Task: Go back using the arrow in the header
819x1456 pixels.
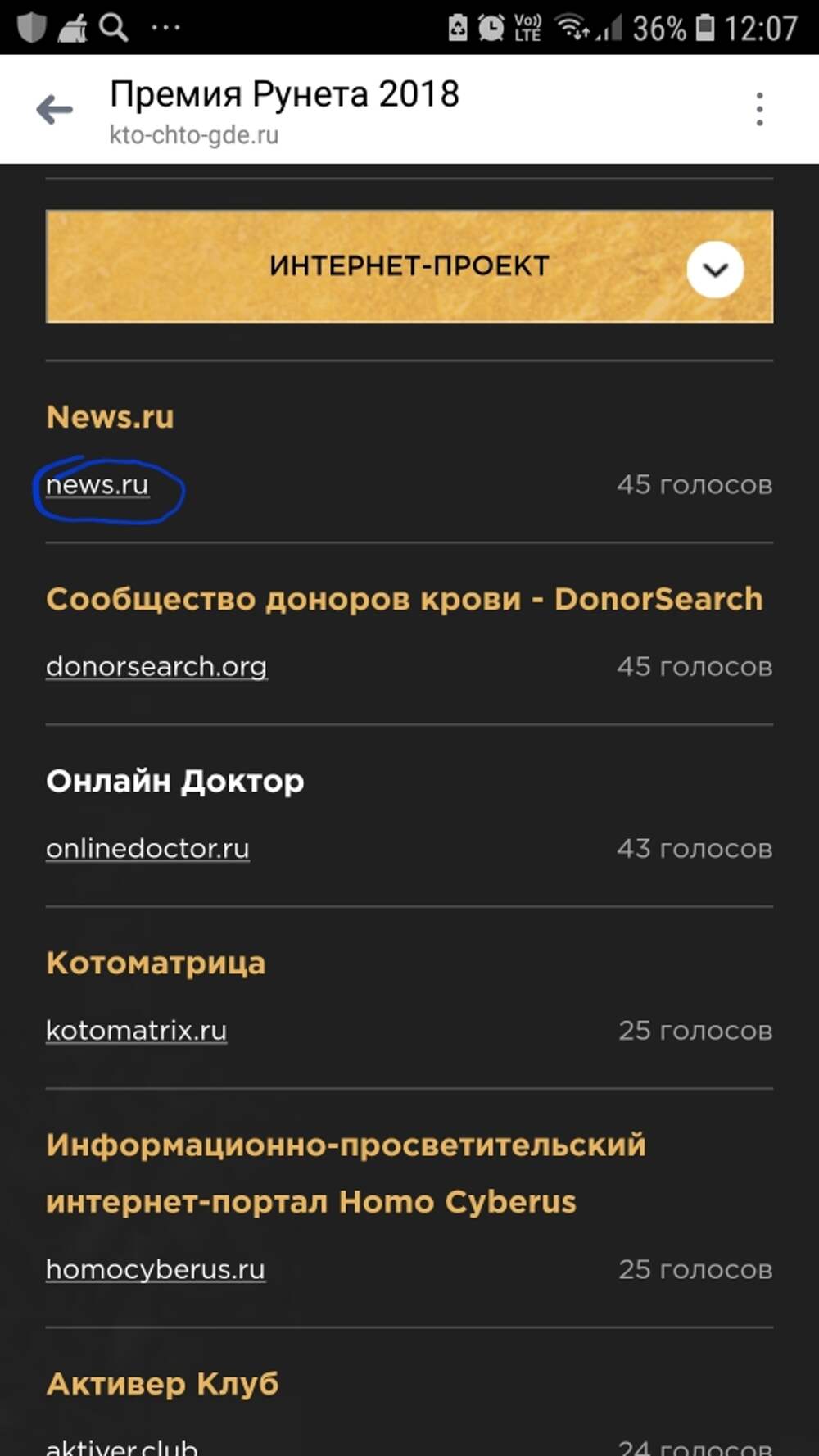Action: 55,110
